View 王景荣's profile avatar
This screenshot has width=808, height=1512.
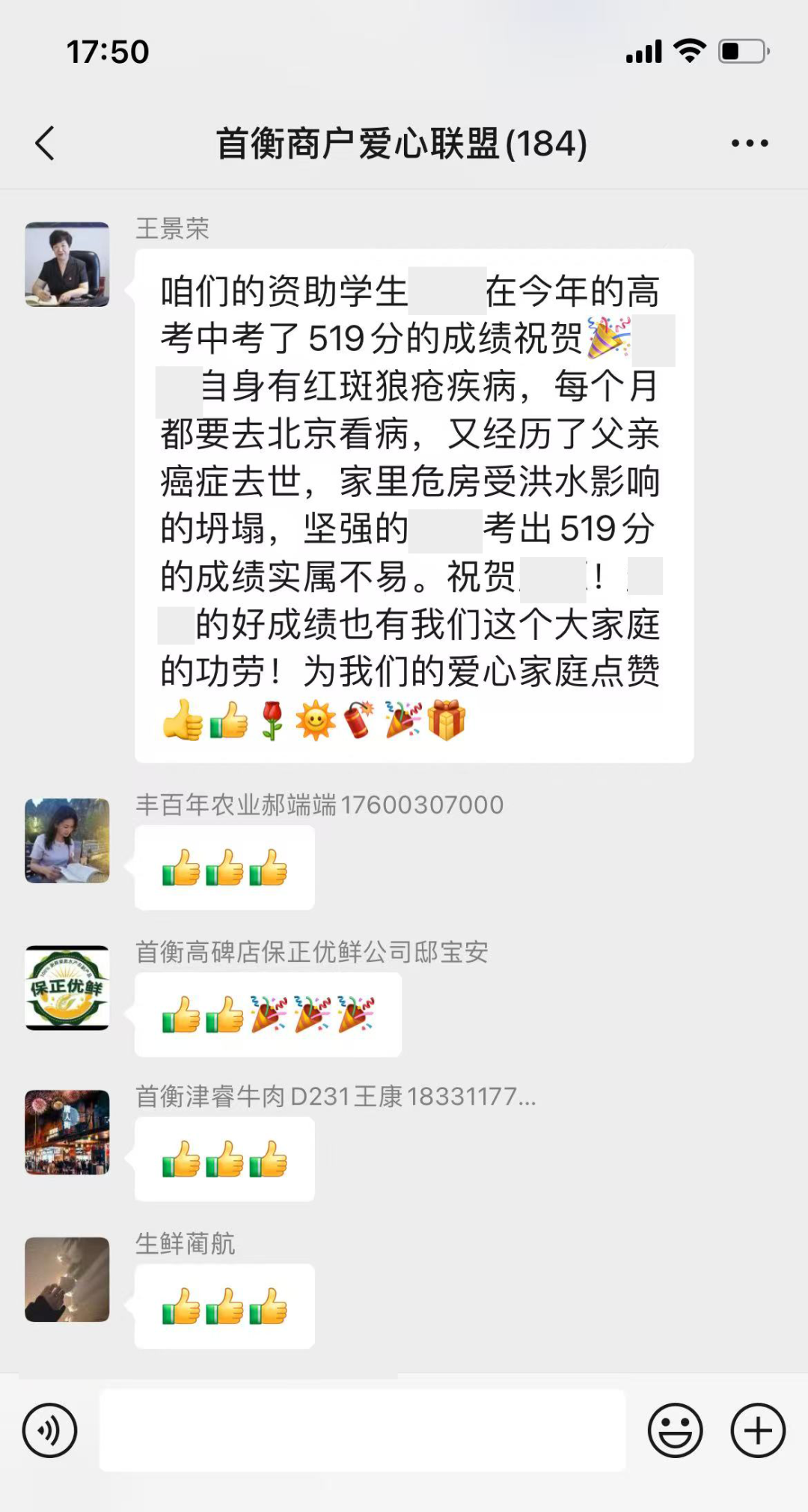[67, 264]
